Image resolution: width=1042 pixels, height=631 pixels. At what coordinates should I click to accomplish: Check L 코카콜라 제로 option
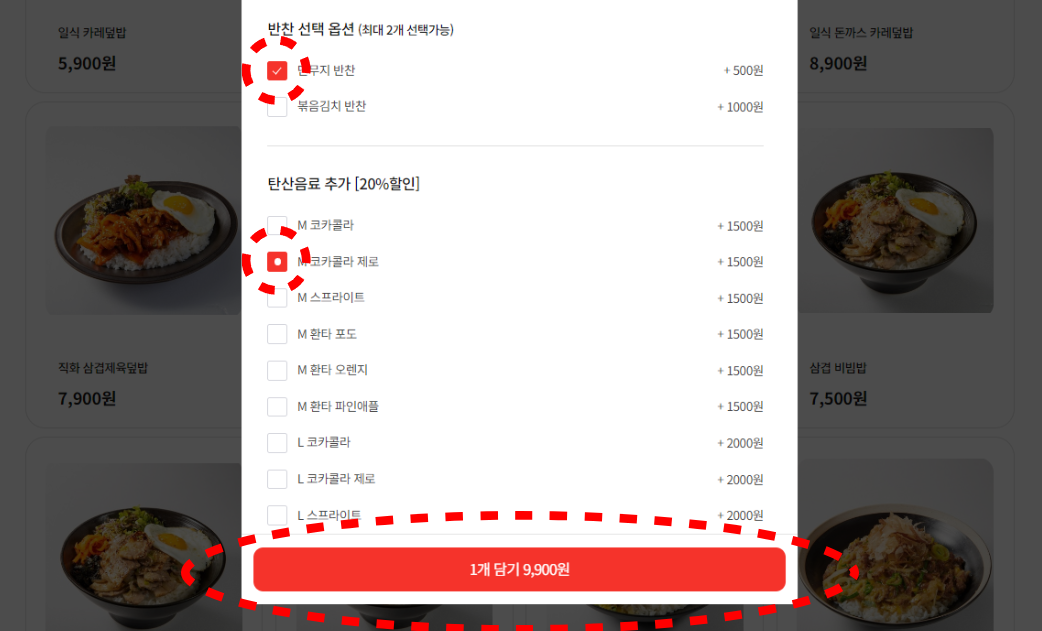tap(277, 479)
